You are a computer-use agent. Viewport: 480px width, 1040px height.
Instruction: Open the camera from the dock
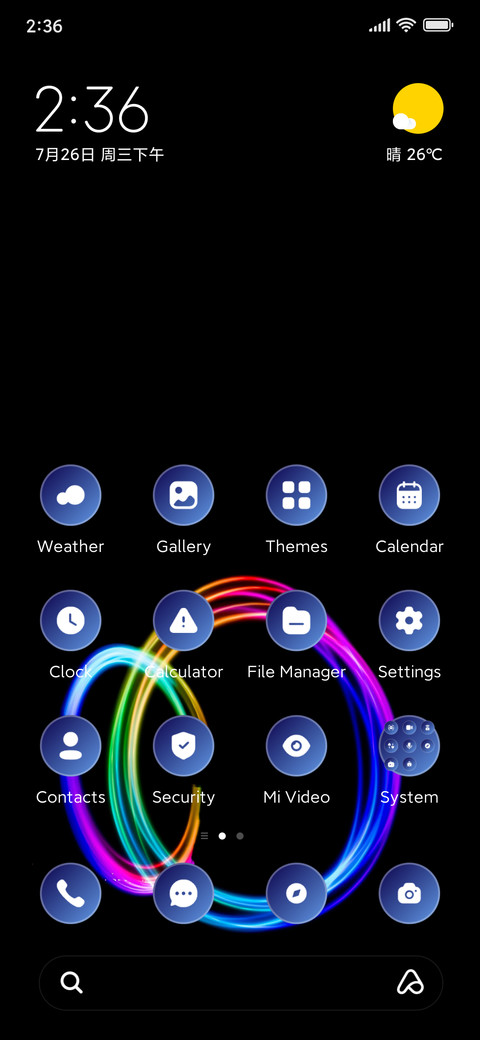(409, 893)
